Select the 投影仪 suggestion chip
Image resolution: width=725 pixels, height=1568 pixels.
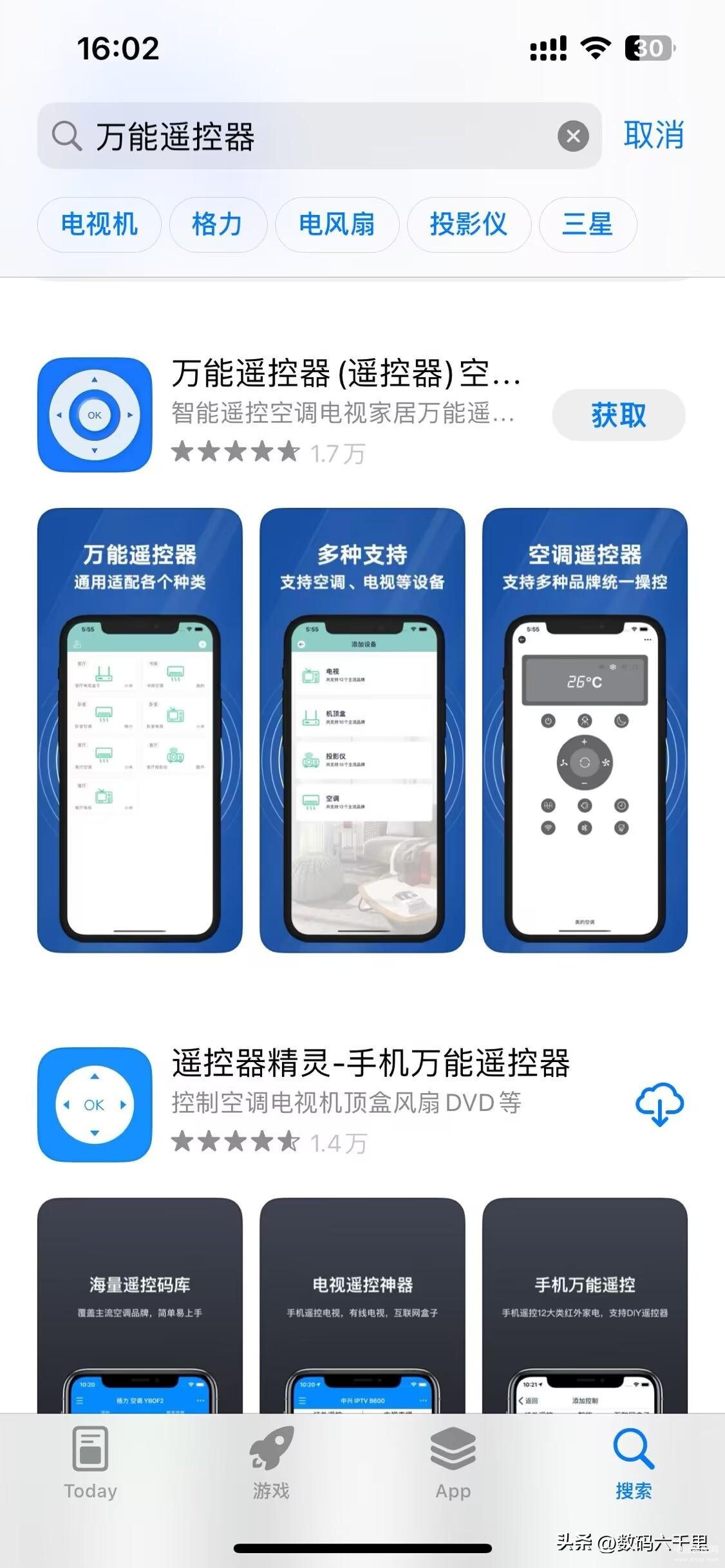tap(469, 225)
